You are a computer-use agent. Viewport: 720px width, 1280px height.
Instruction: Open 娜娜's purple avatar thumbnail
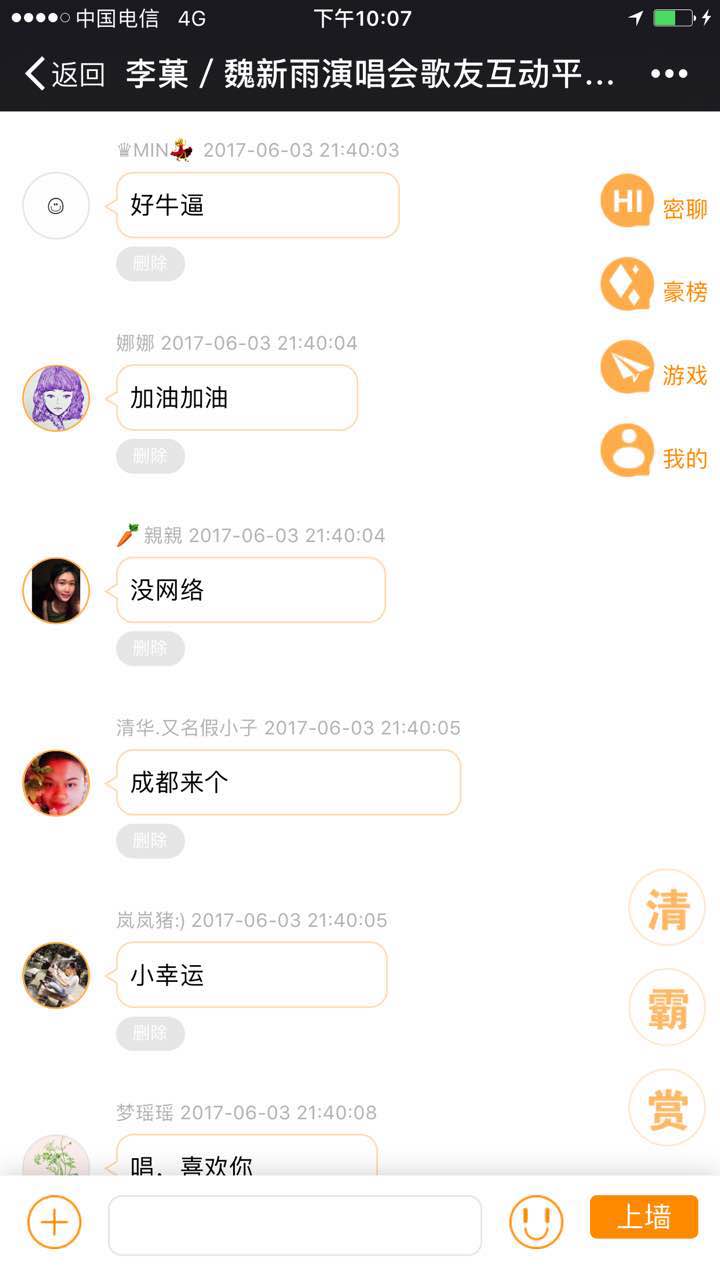55,397
